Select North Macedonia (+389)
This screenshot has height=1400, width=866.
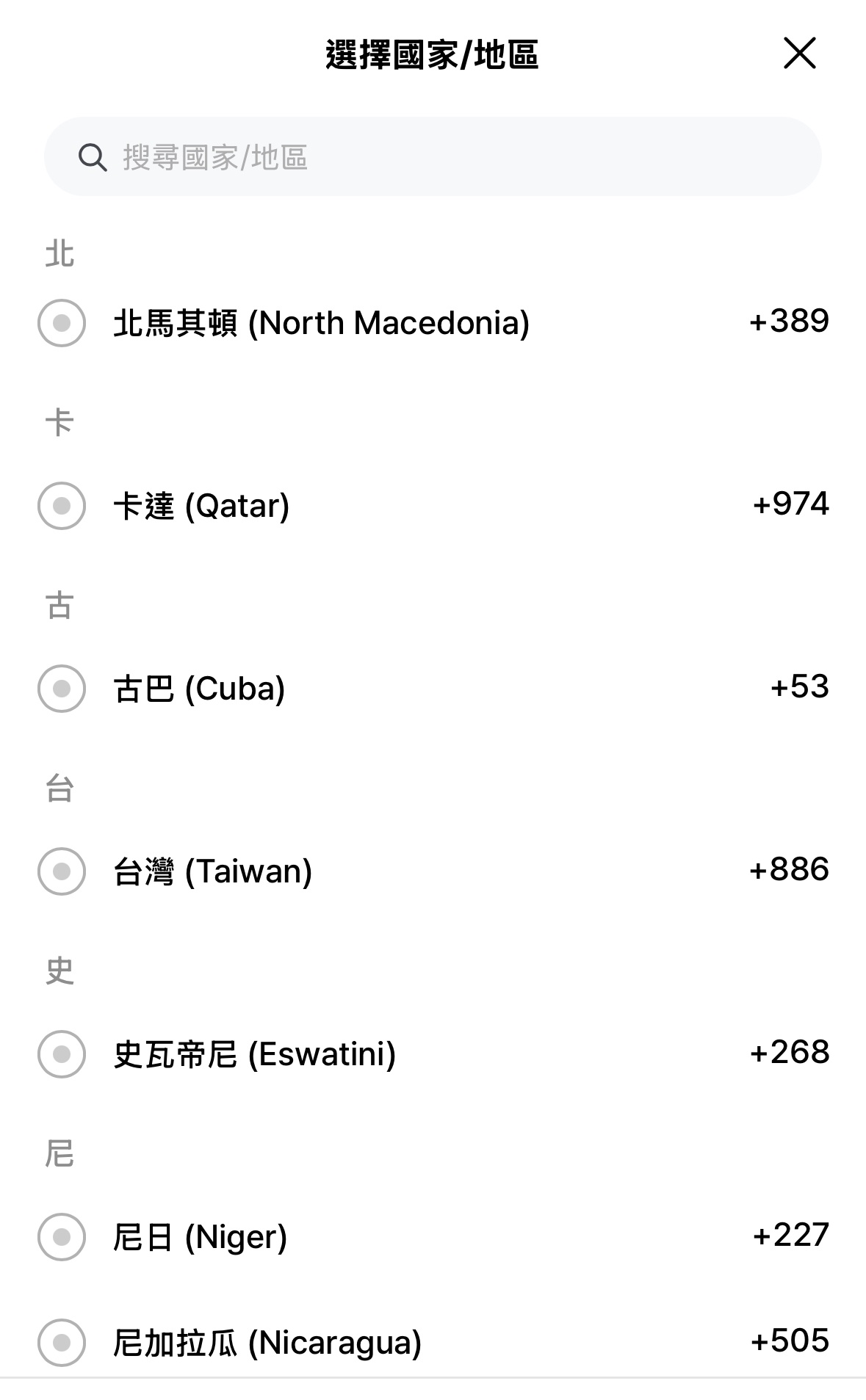point(433,323)
